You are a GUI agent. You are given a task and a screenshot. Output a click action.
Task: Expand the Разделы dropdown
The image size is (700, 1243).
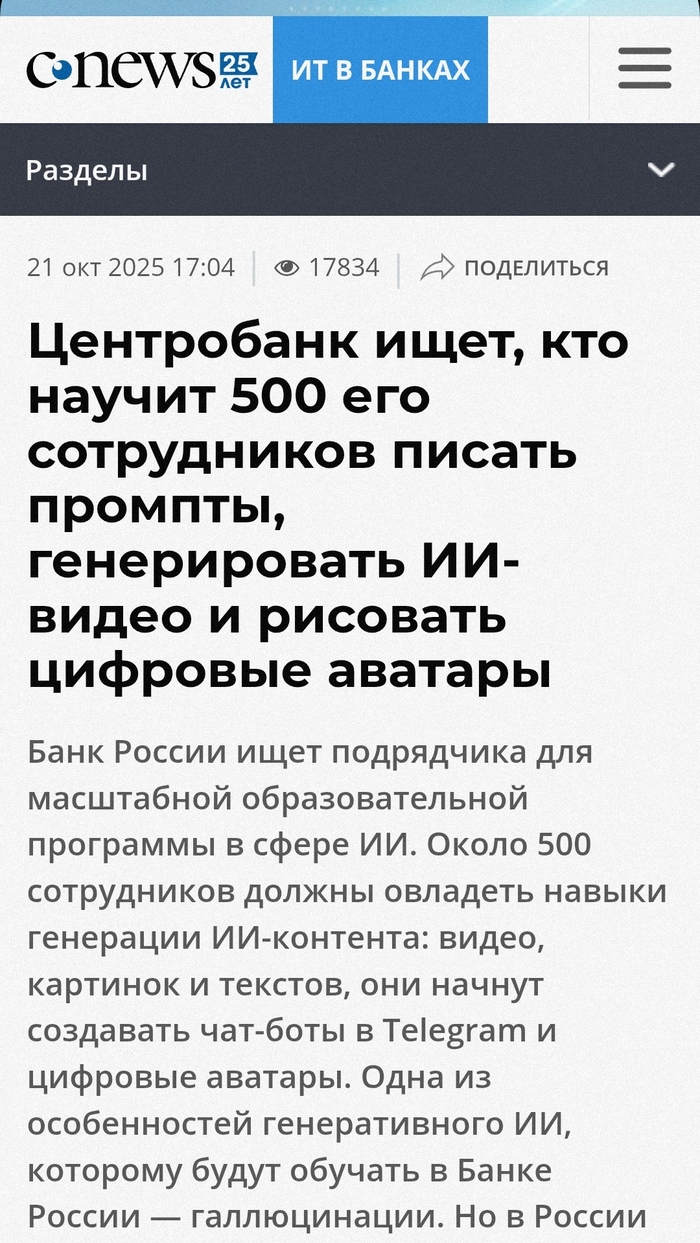point(660,170)
